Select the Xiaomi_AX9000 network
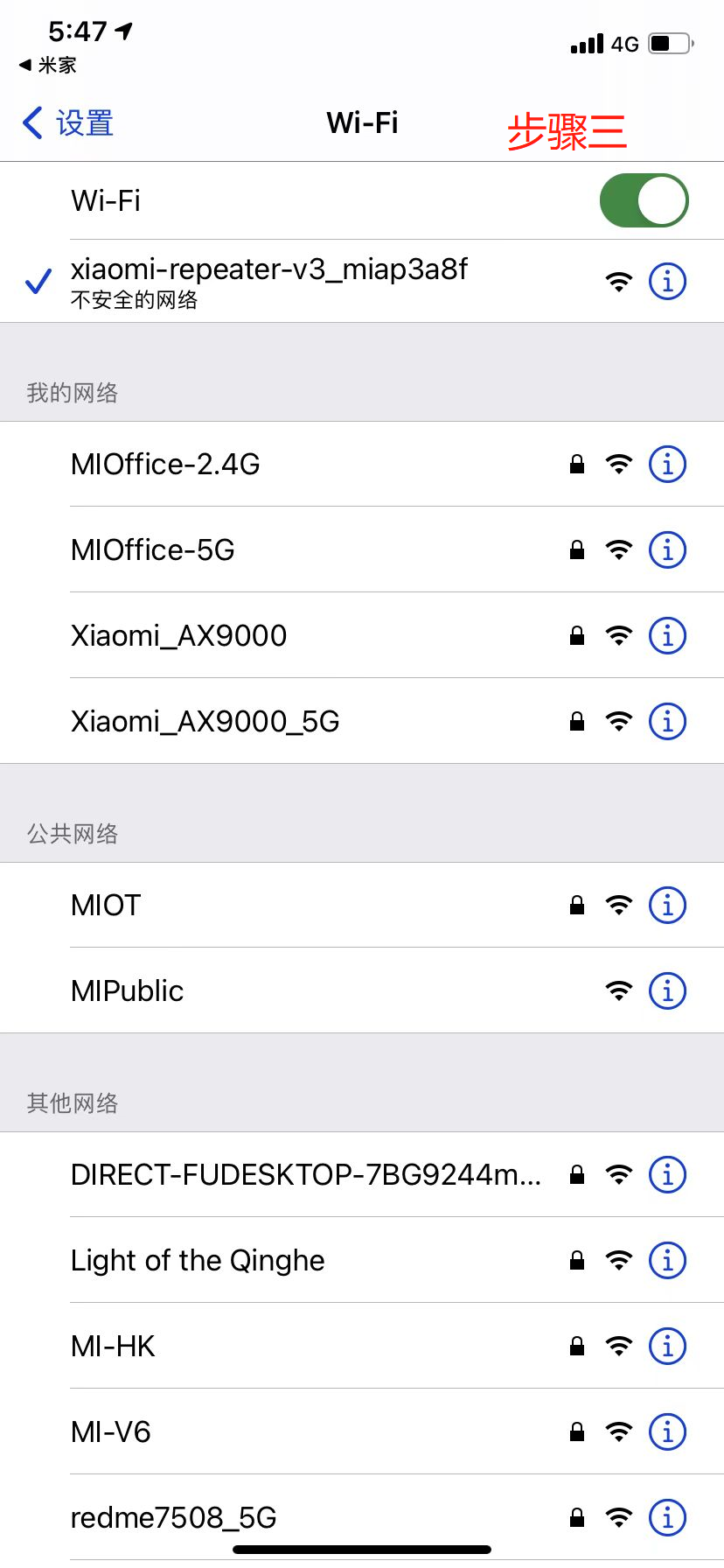The height and width of the screenshot is (1568, 724). click(362, 635)
